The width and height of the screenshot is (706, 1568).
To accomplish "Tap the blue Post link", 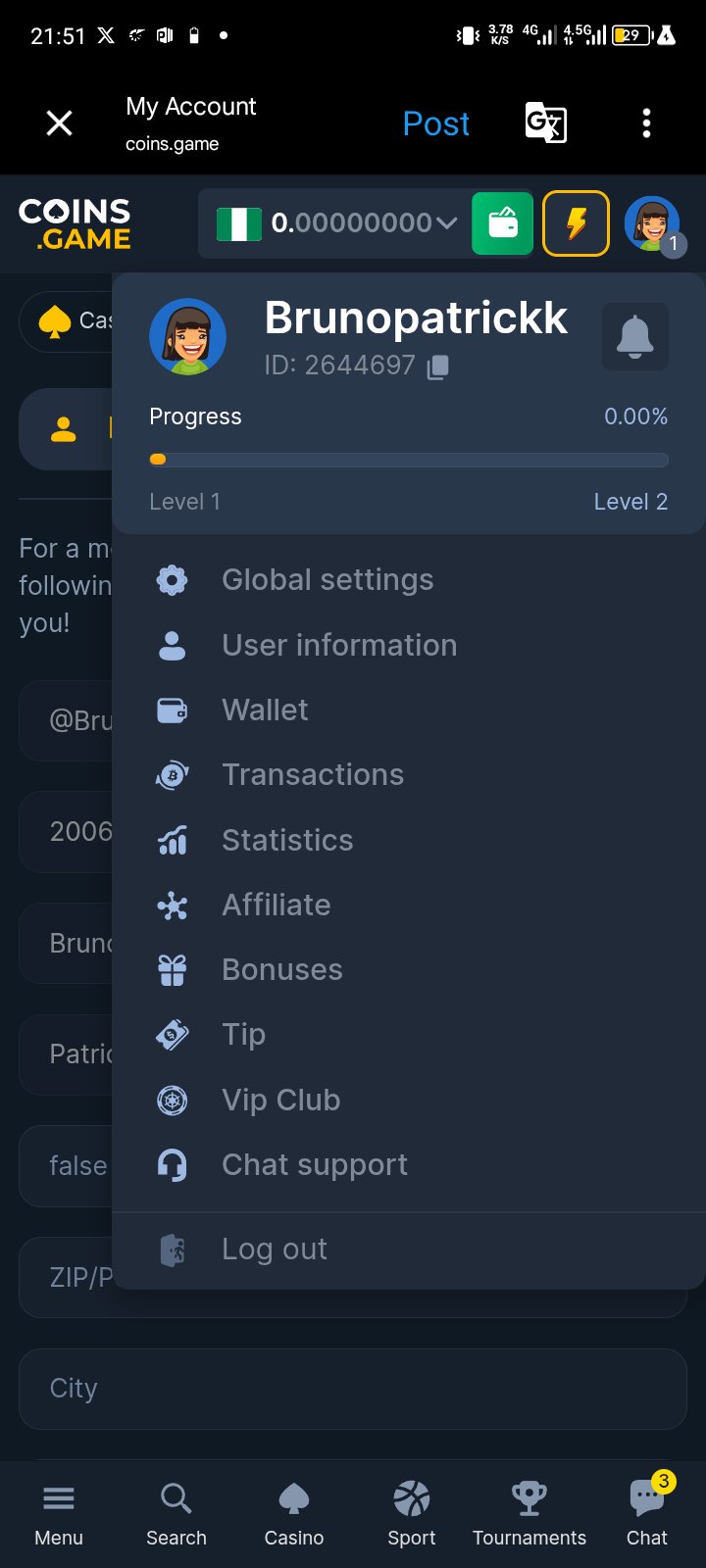I will pos(436,123).
